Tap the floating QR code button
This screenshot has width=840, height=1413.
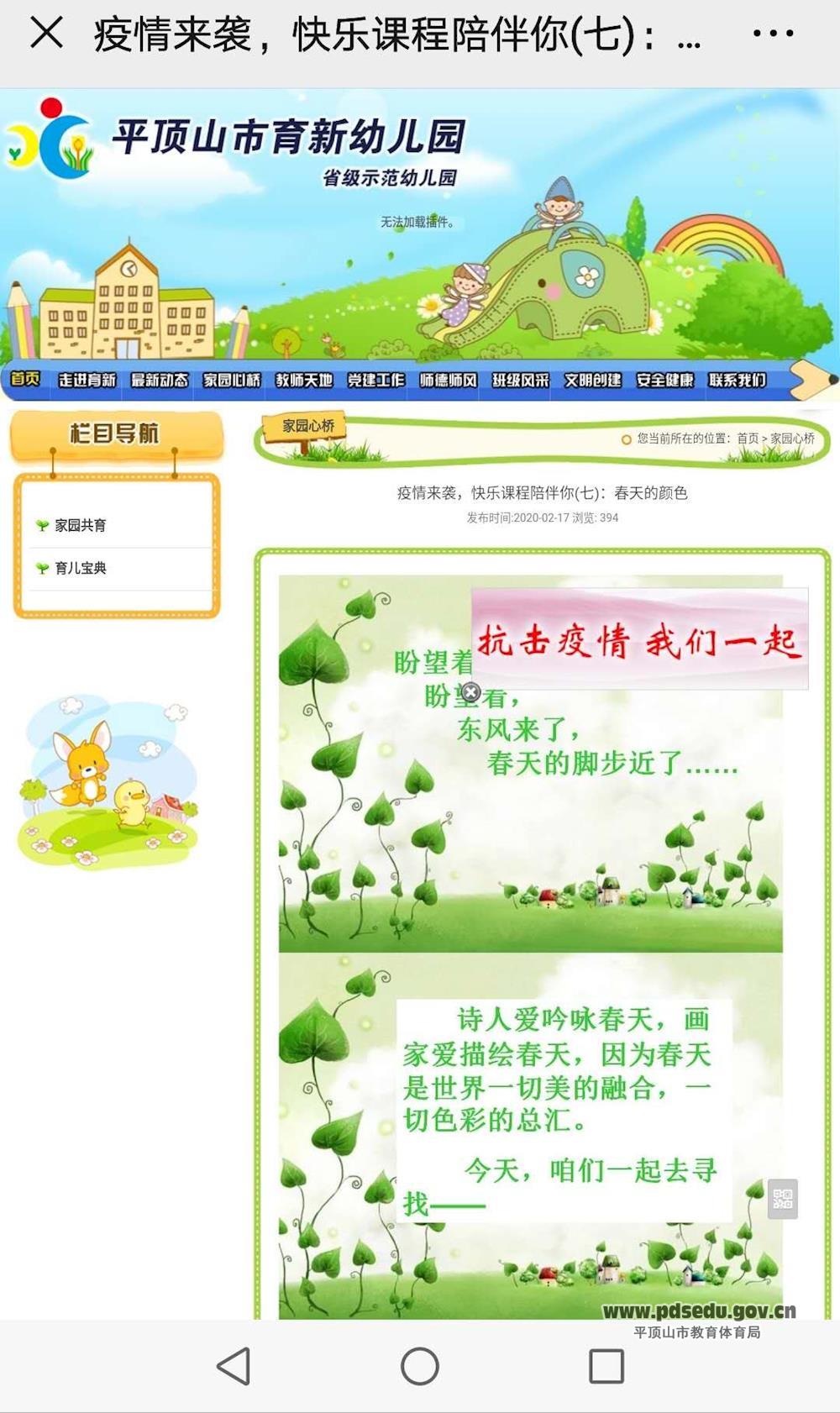tap(783, 1199)
